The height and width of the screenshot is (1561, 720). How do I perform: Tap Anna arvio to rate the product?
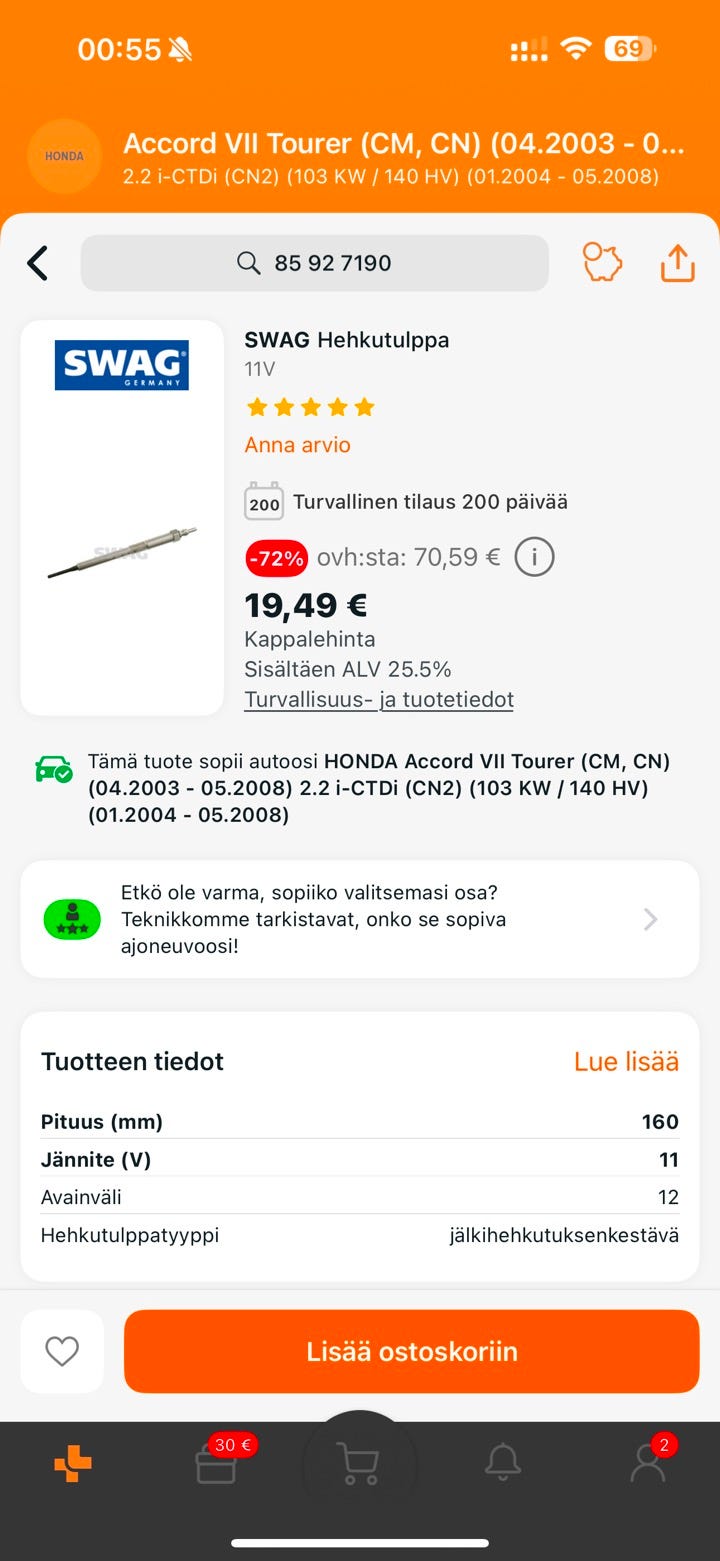[x=297, y=445]
